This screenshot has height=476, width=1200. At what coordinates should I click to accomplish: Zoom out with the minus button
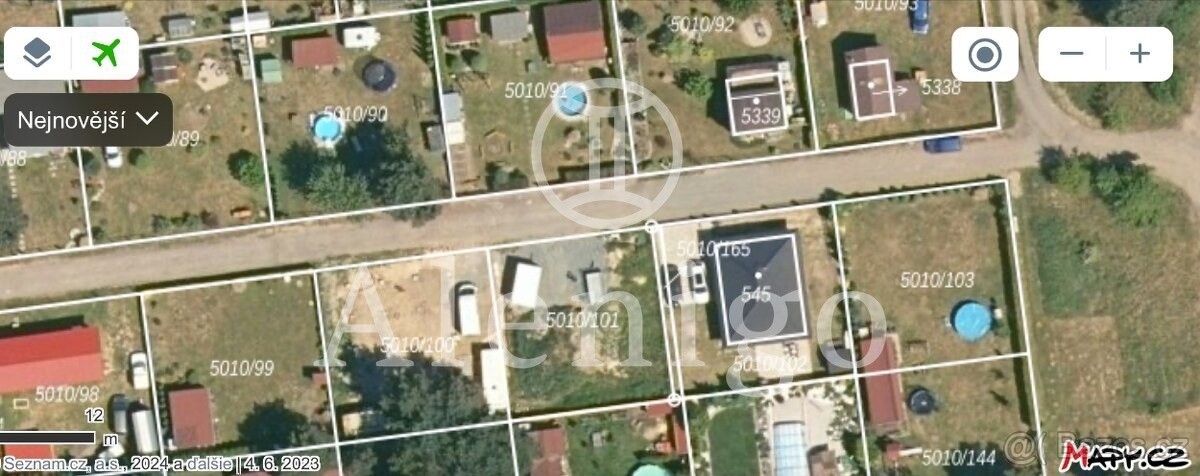pos(1072,54)
